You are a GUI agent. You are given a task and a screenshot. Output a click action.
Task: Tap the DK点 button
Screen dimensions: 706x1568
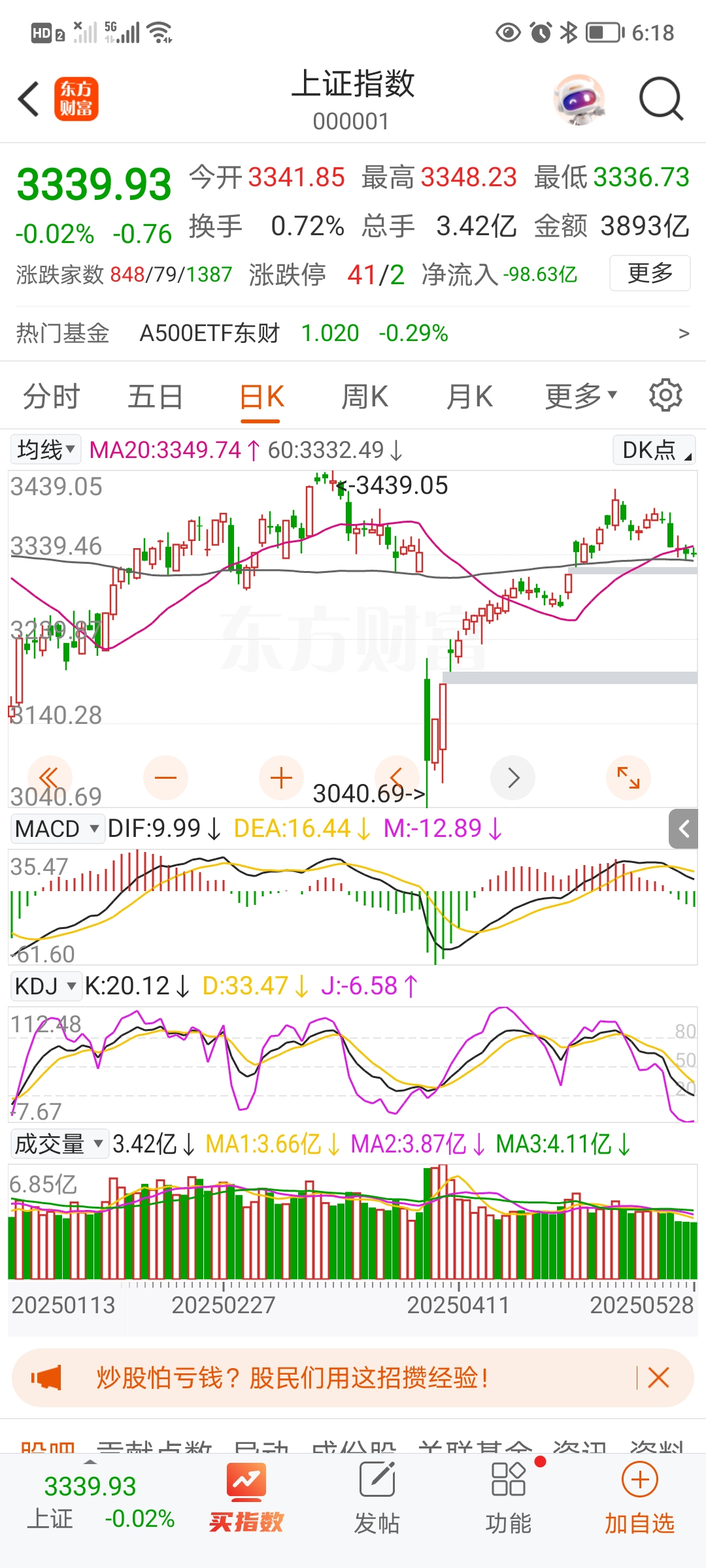(x=654, y=449)
